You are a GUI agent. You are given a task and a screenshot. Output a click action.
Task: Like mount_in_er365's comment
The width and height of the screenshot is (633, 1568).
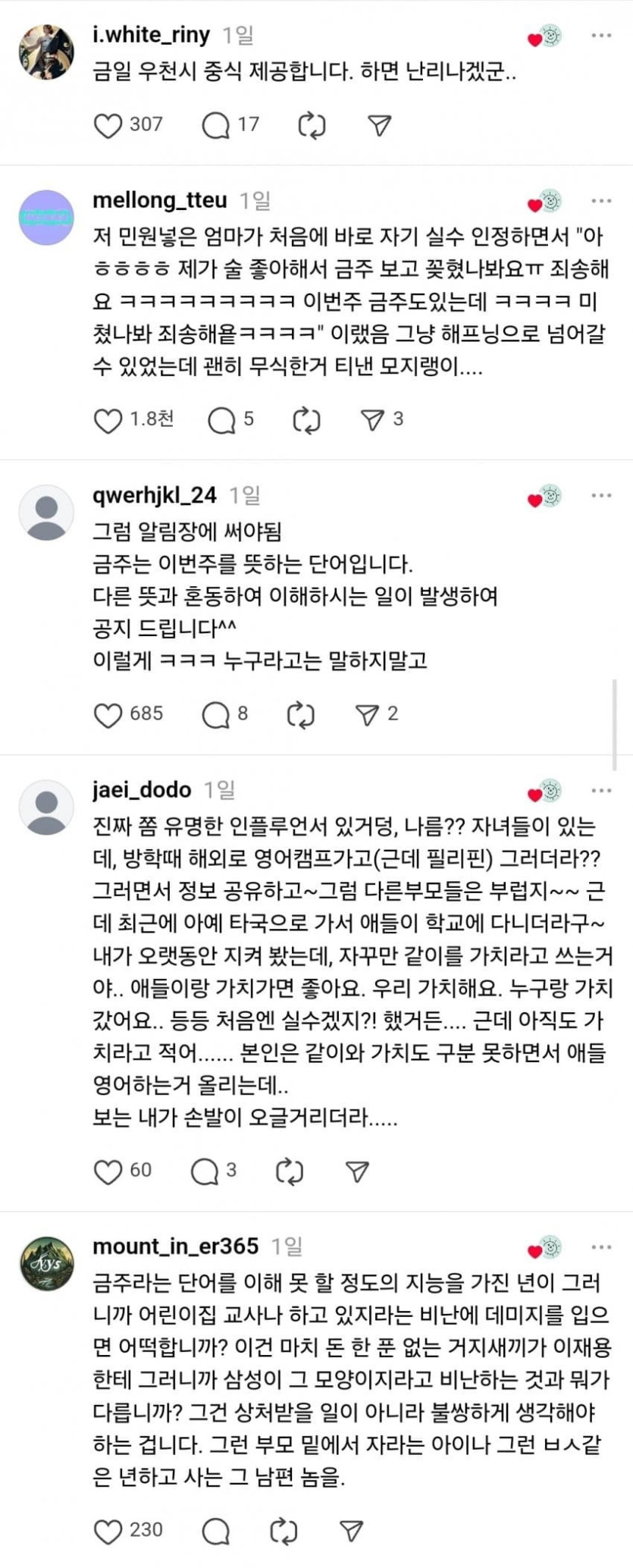[x=108, y=1531]
